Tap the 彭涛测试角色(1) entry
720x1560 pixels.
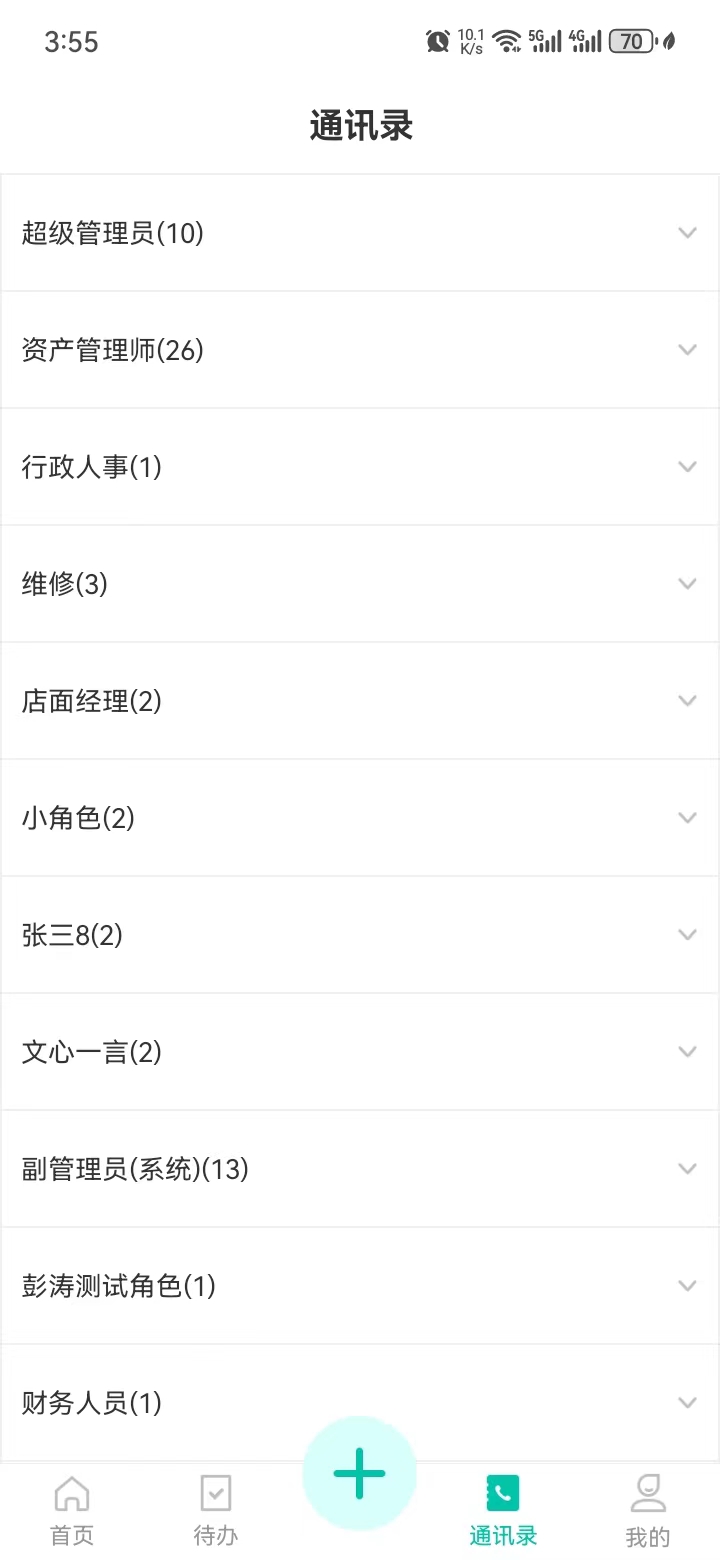click(360, 1286)
